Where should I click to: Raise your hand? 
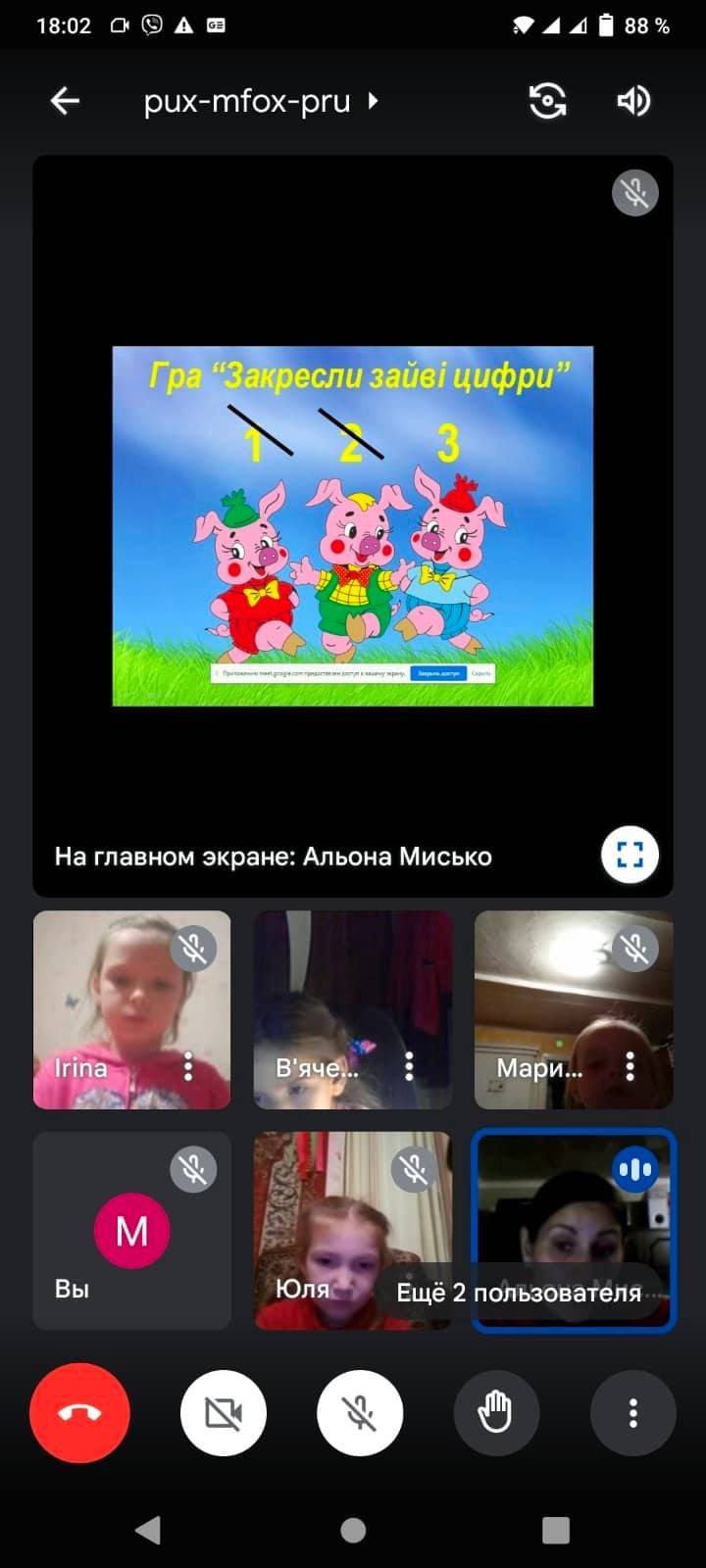(495, 1412)
